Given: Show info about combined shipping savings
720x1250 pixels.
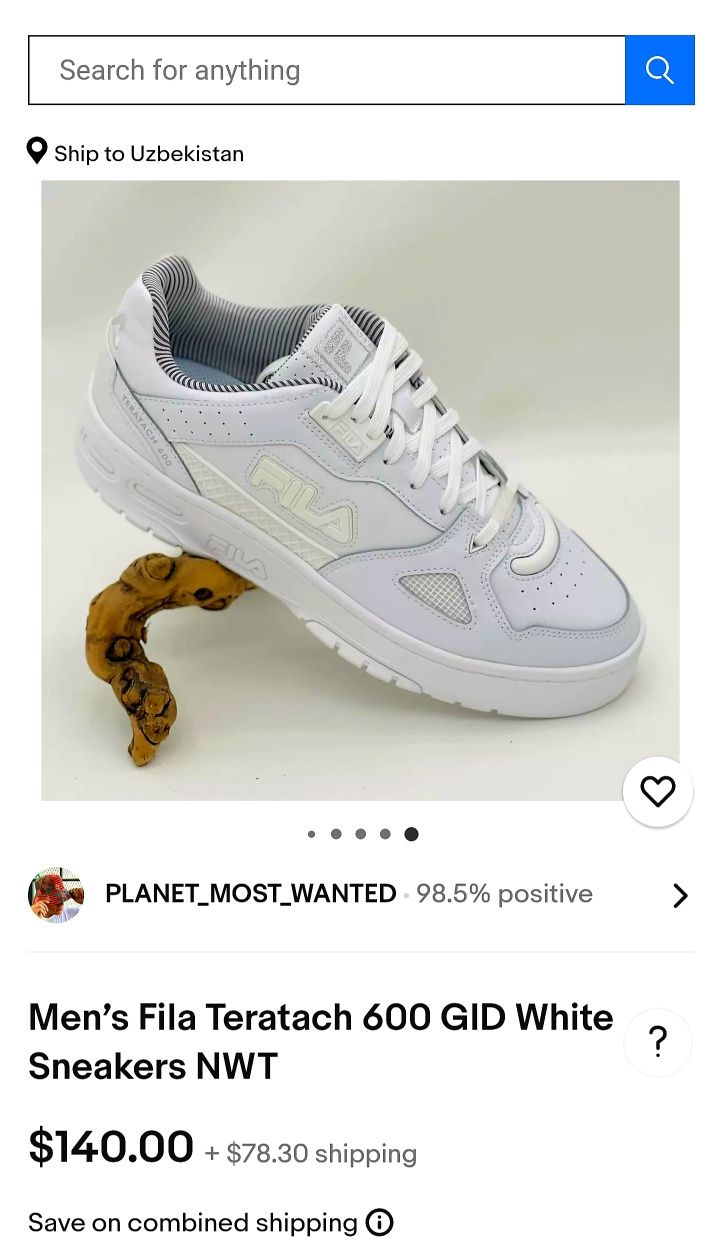Looking at the screenshot, I should pyautogui.click(x=380, y=1222).
